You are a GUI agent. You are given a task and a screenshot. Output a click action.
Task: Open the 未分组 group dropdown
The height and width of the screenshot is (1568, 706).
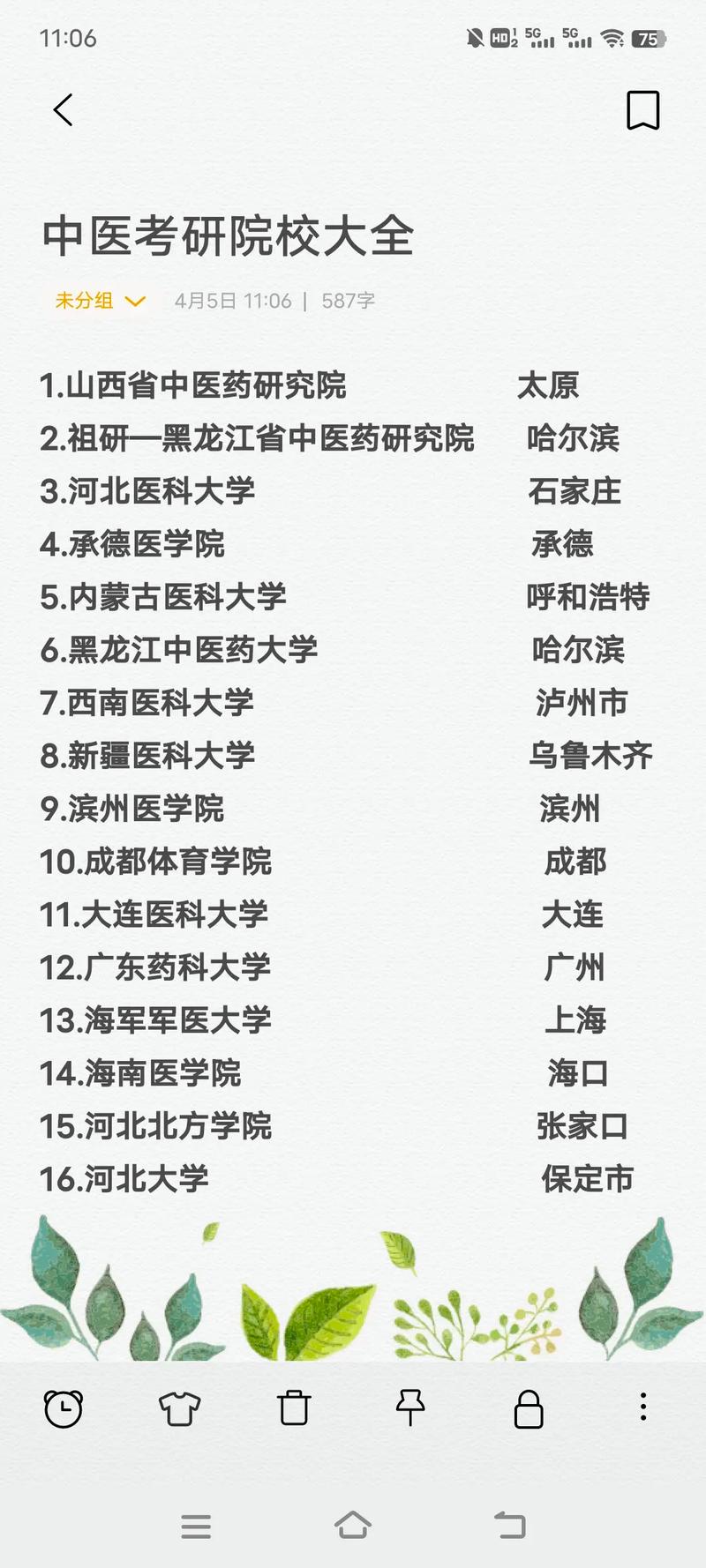pyautogui.click(x=99, y=301)
